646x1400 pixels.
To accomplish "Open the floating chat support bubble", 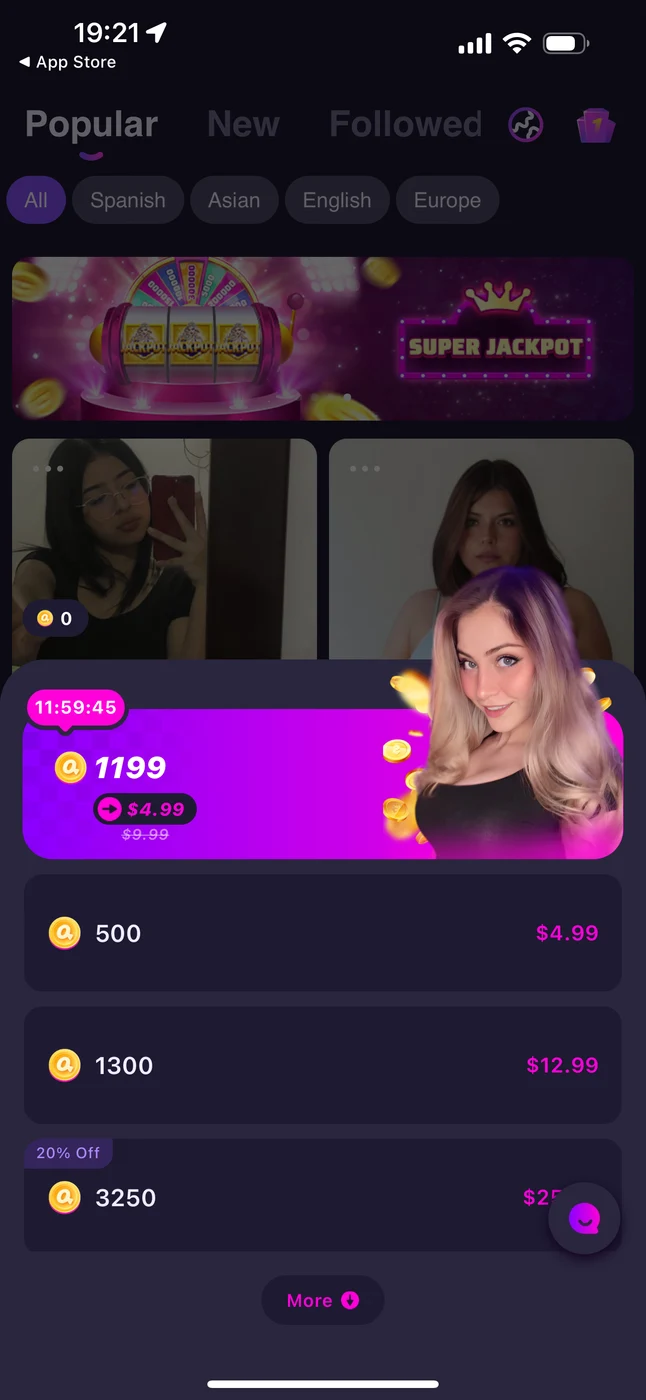I will 584,1218.
